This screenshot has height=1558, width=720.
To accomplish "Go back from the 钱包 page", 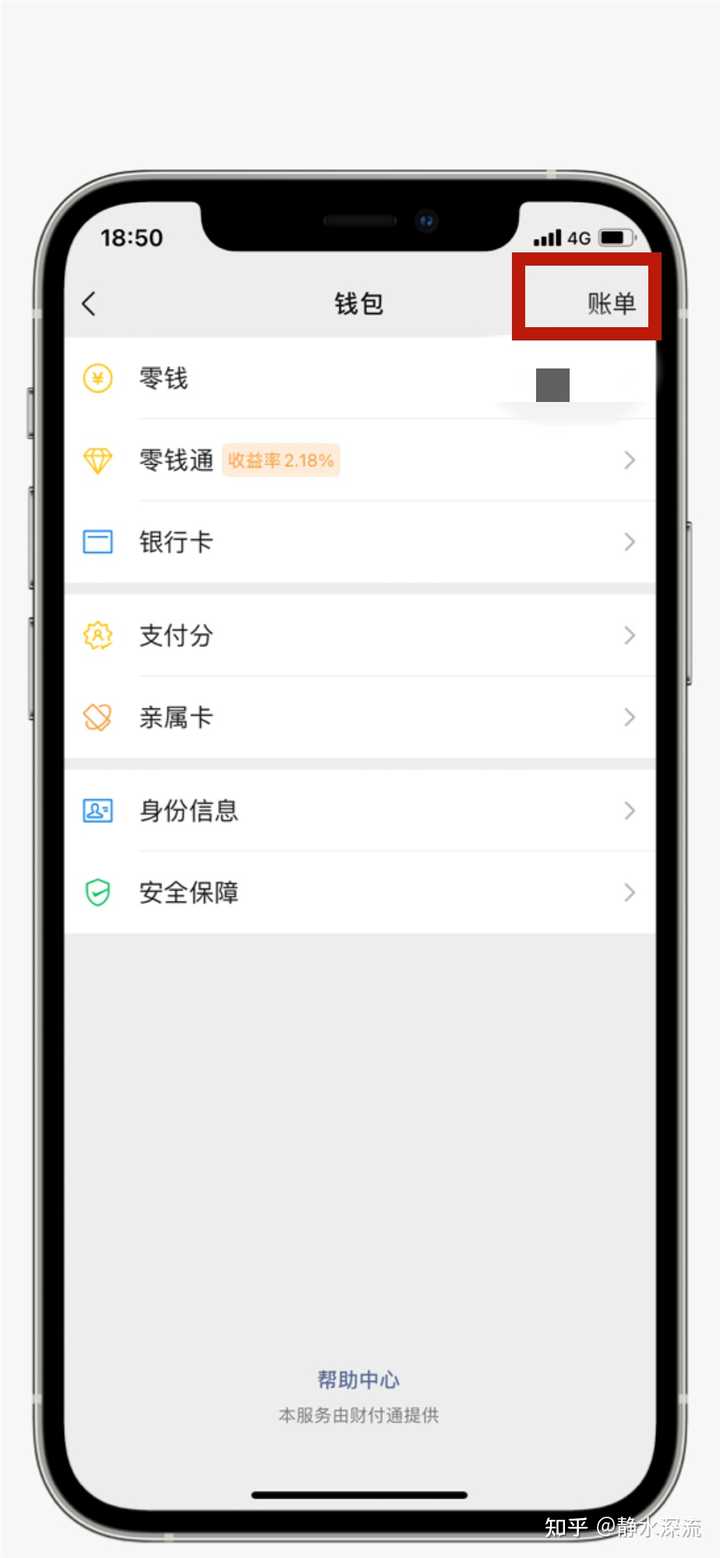I will pyautogui.click(x=89, y=304).
